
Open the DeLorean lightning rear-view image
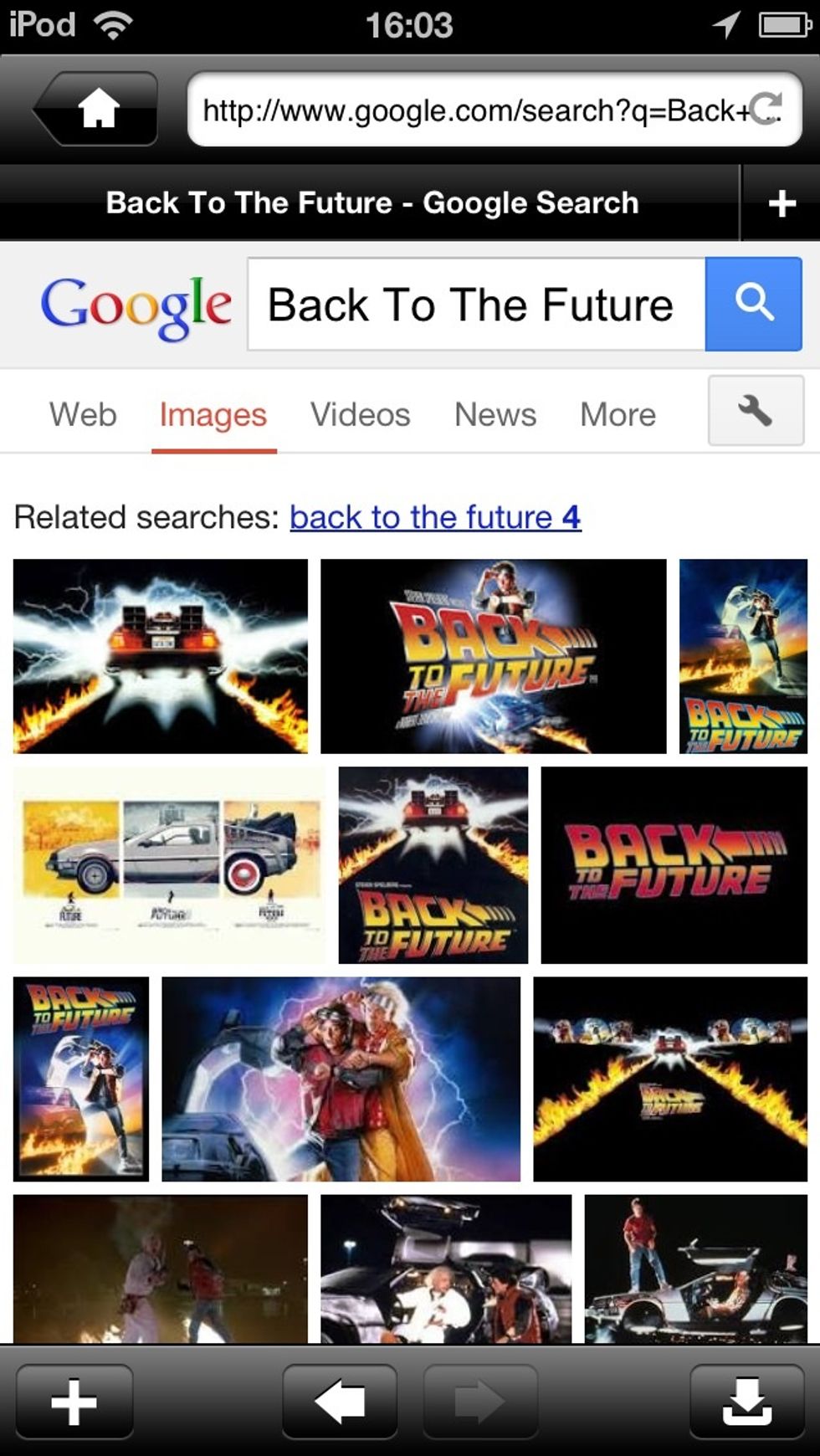coord(161,656)
